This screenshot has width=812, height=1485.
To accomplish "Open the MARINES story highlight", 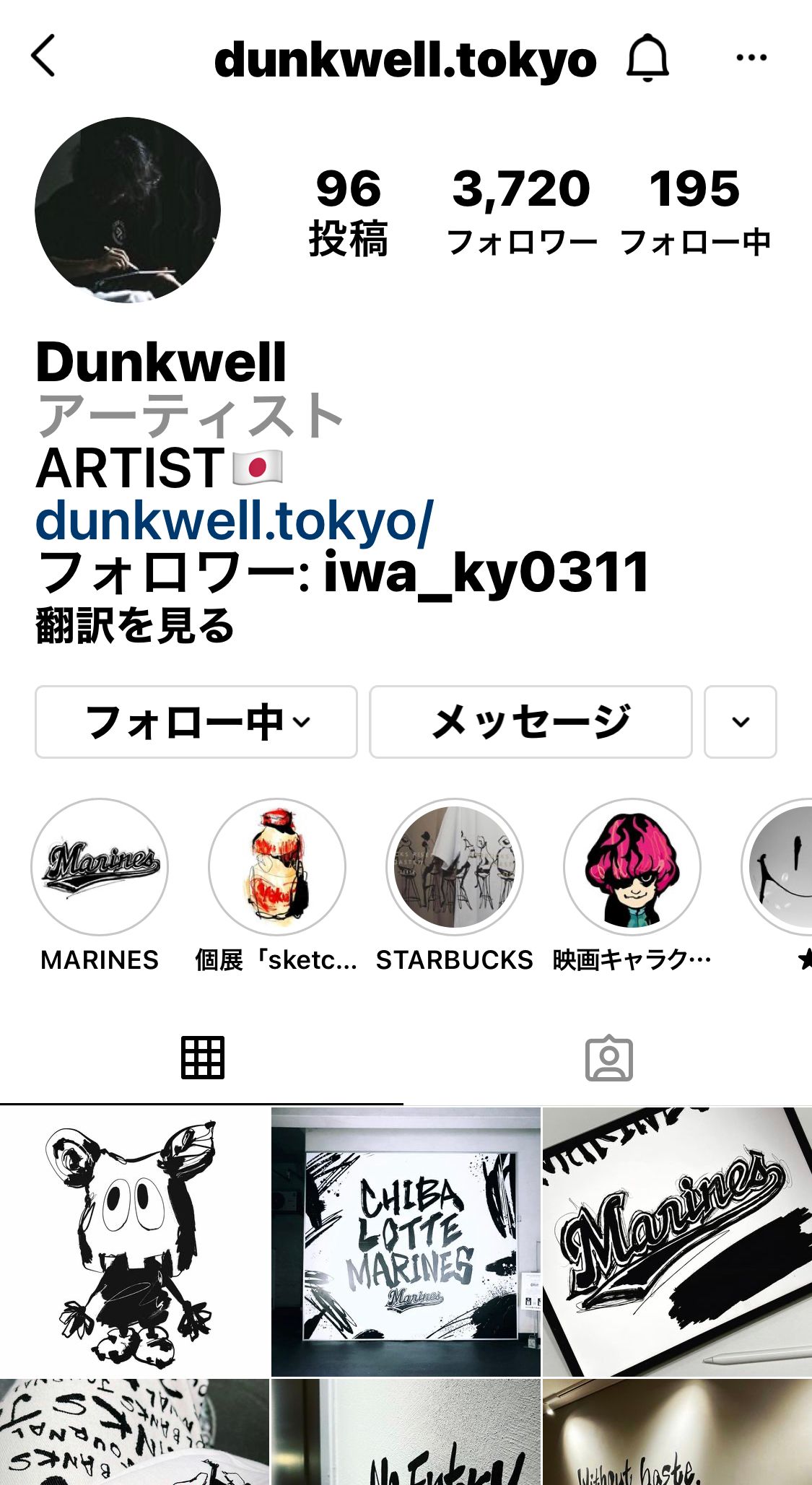I will tap(100, 866).
